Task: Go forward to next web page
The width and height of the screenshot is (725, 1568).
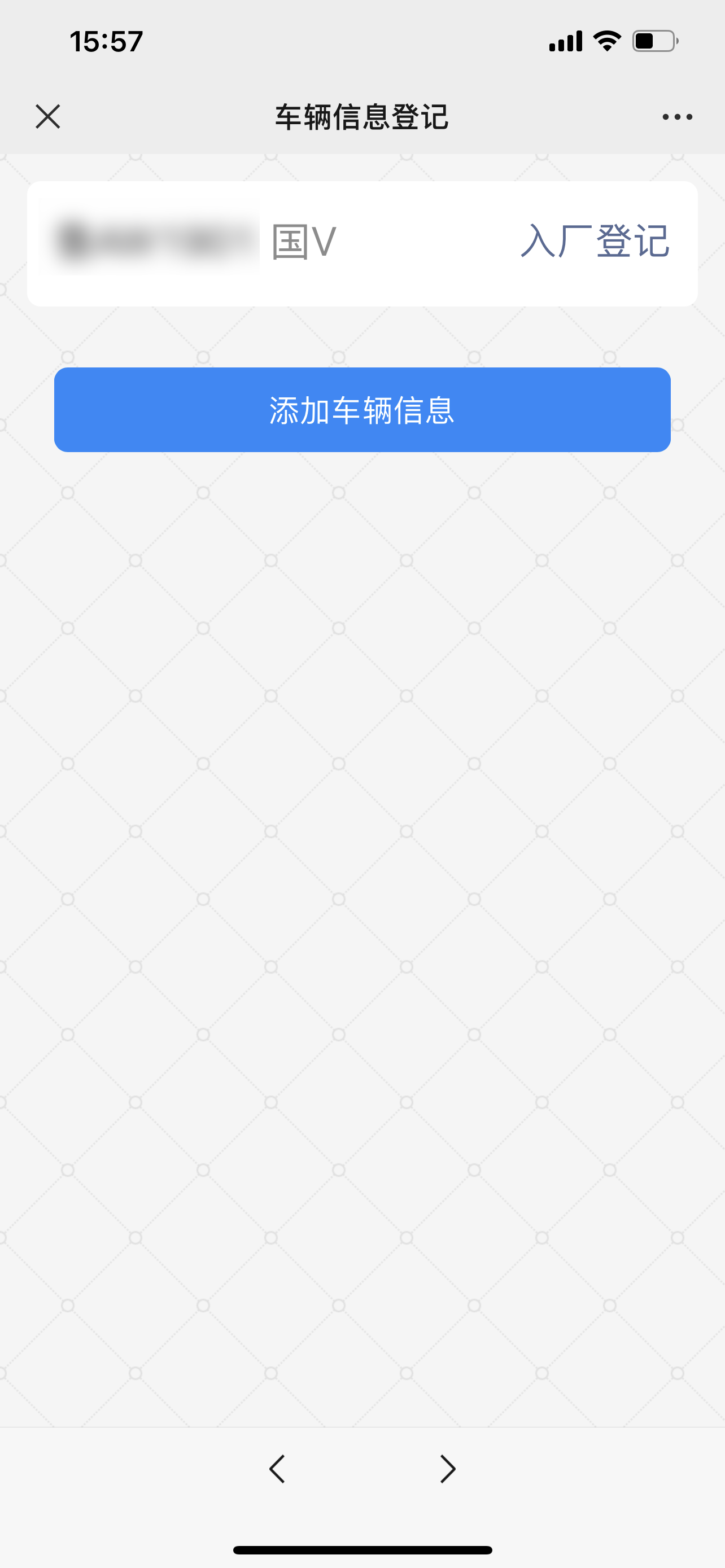Action: coord(447,1469)
